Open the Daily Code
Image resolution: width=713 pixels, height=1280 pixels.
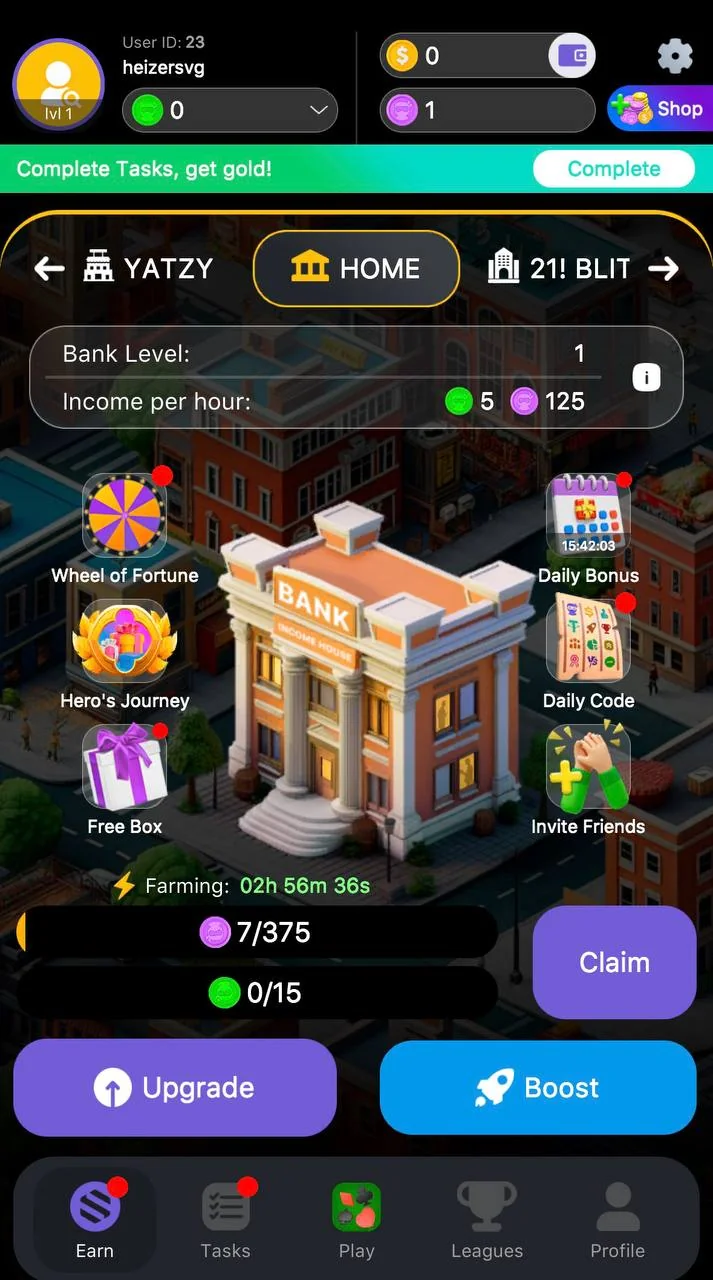588,652
